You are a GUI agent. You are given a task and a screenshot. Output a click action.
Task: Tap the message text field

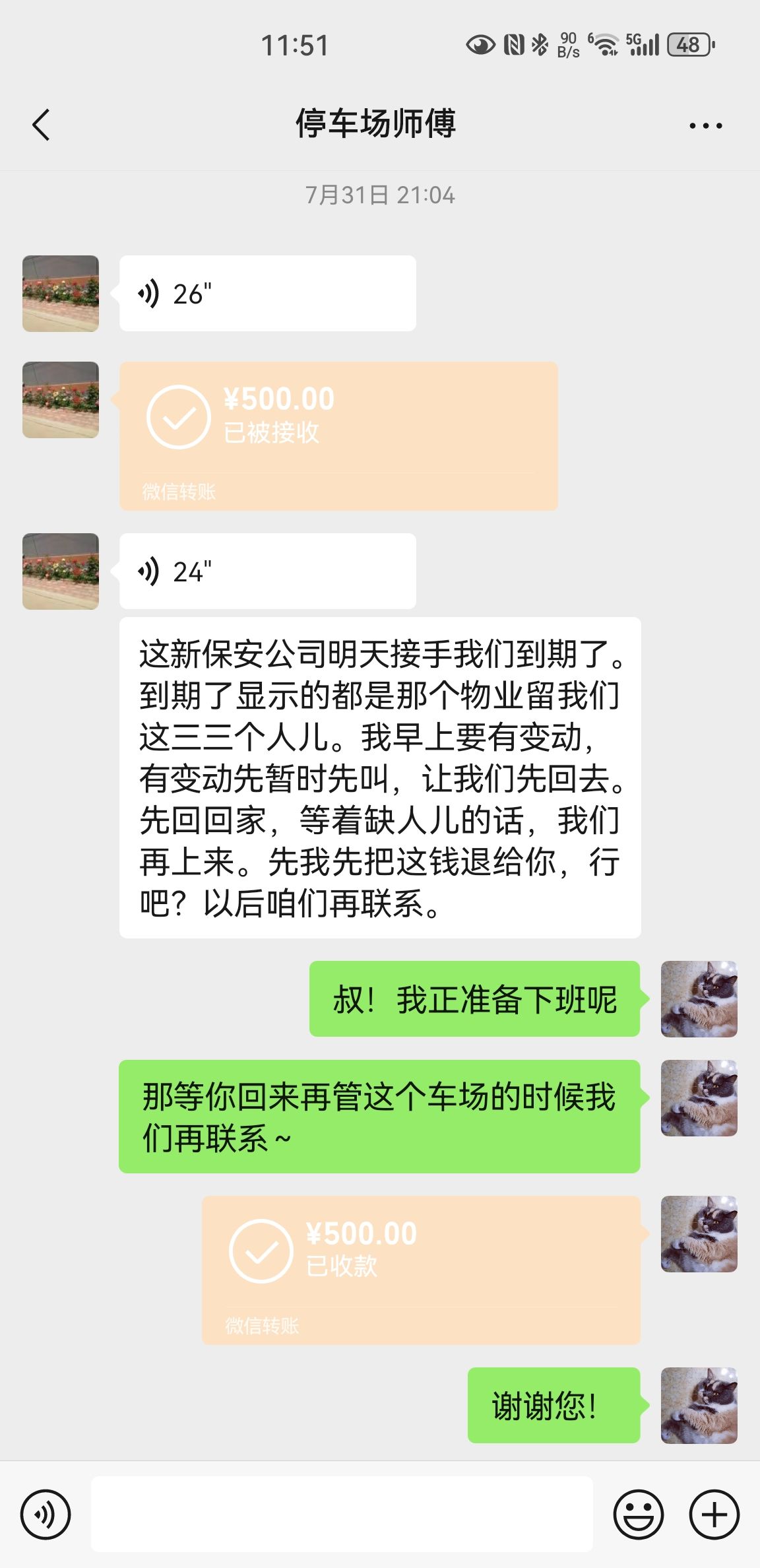coord(342,1514)
